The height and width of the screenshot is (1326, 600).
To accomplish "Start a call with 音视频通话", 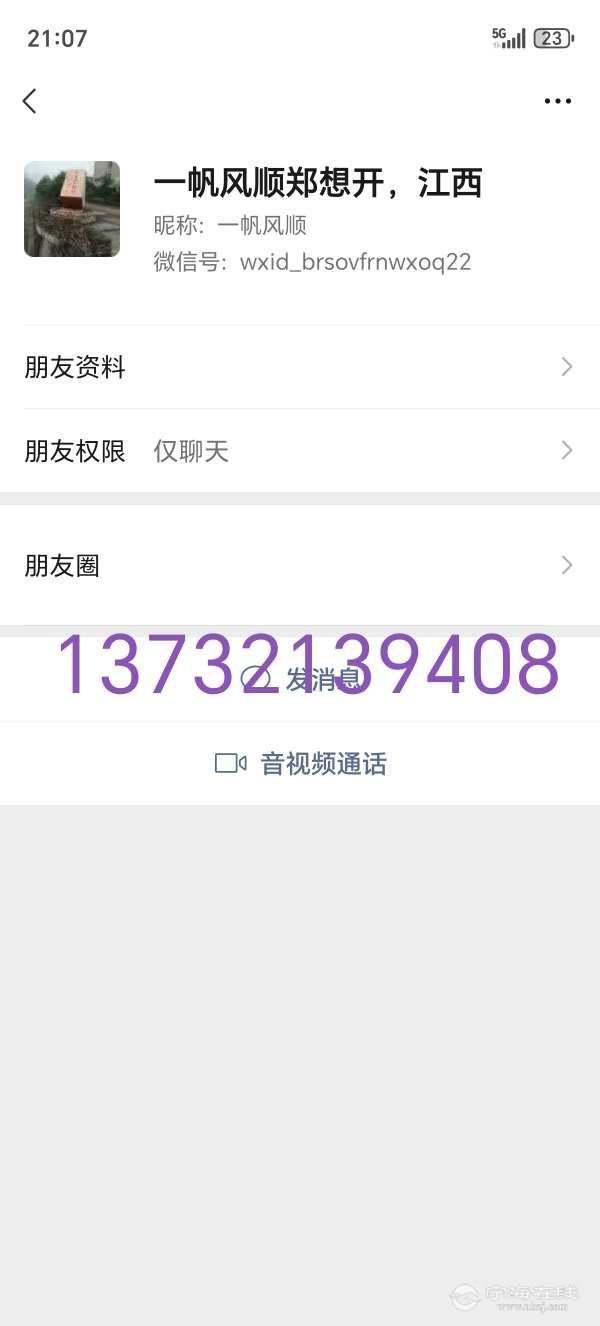I will (301, 764).
